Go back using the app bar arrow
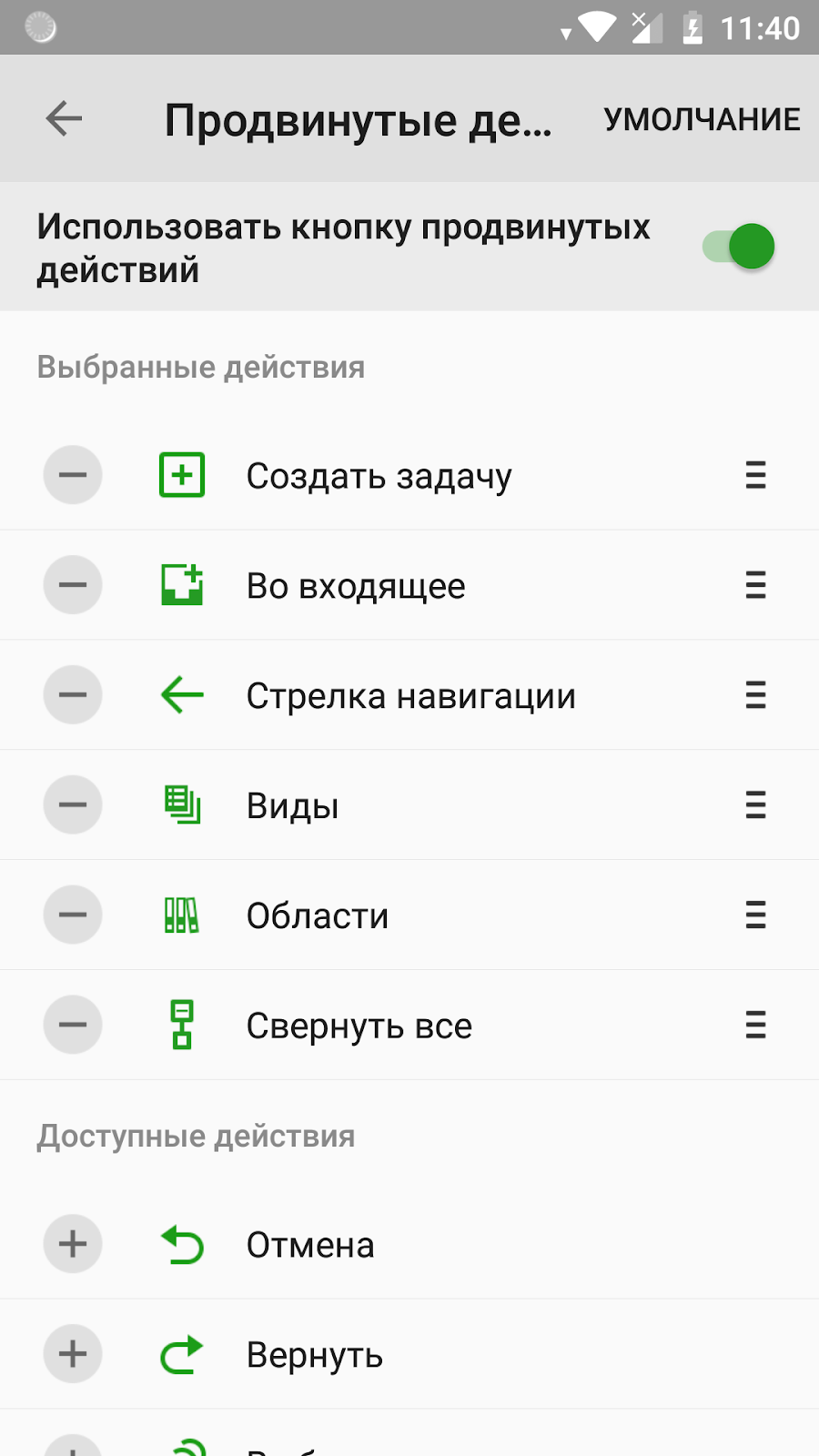819x1456 pixels. [x=64, y=118]
